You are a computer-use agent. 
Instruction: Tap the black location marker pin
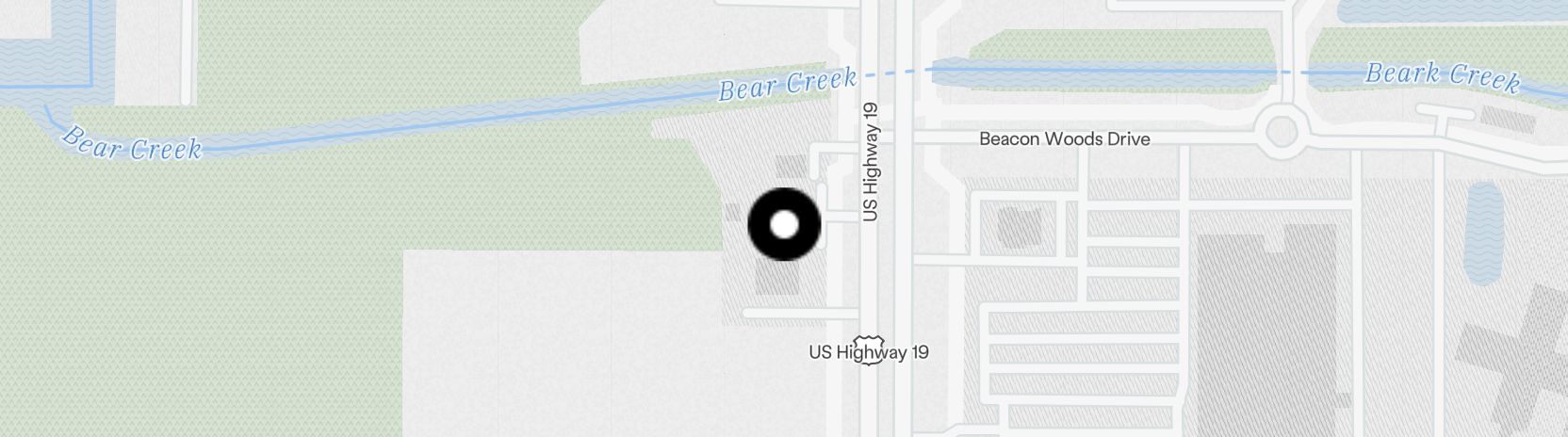click(784, 225)
